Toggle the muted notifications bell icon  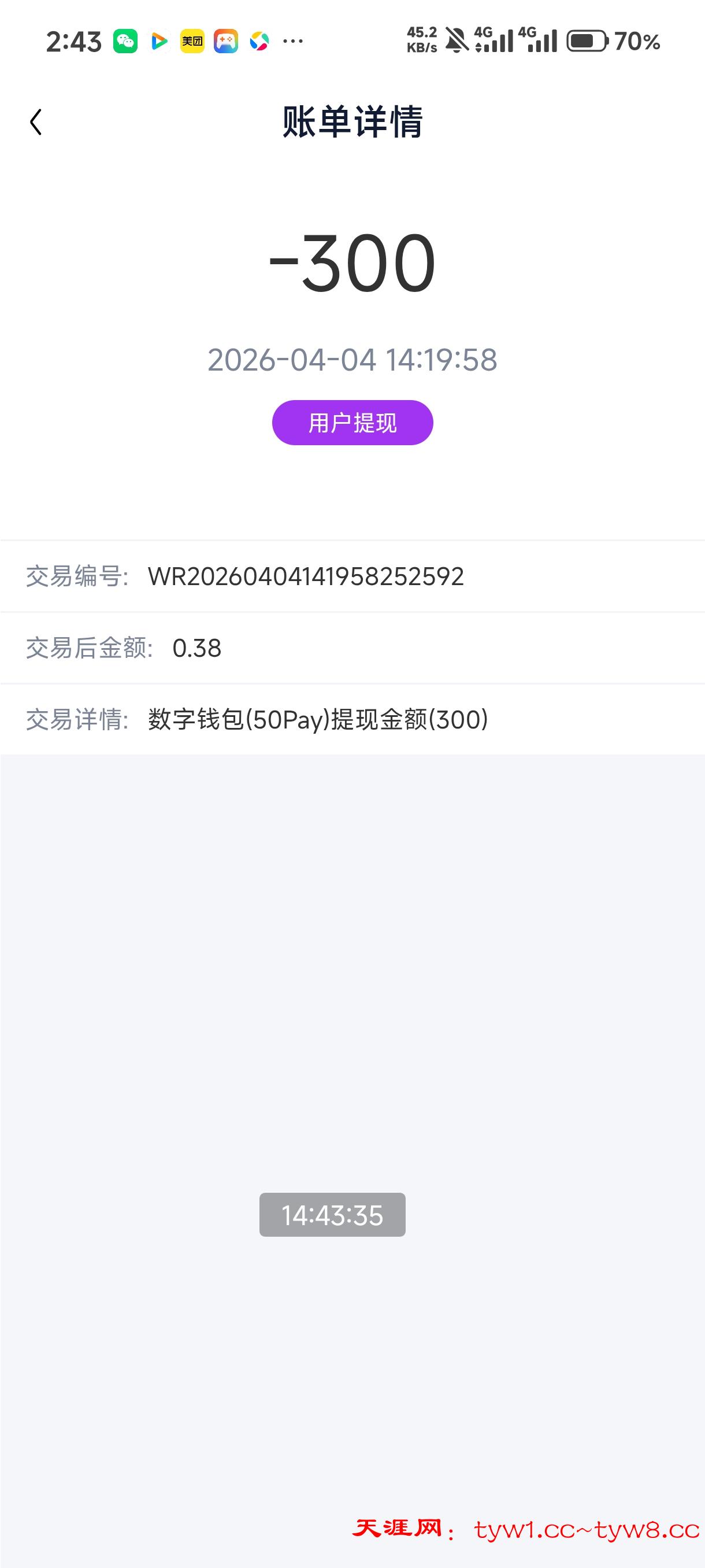457,41
